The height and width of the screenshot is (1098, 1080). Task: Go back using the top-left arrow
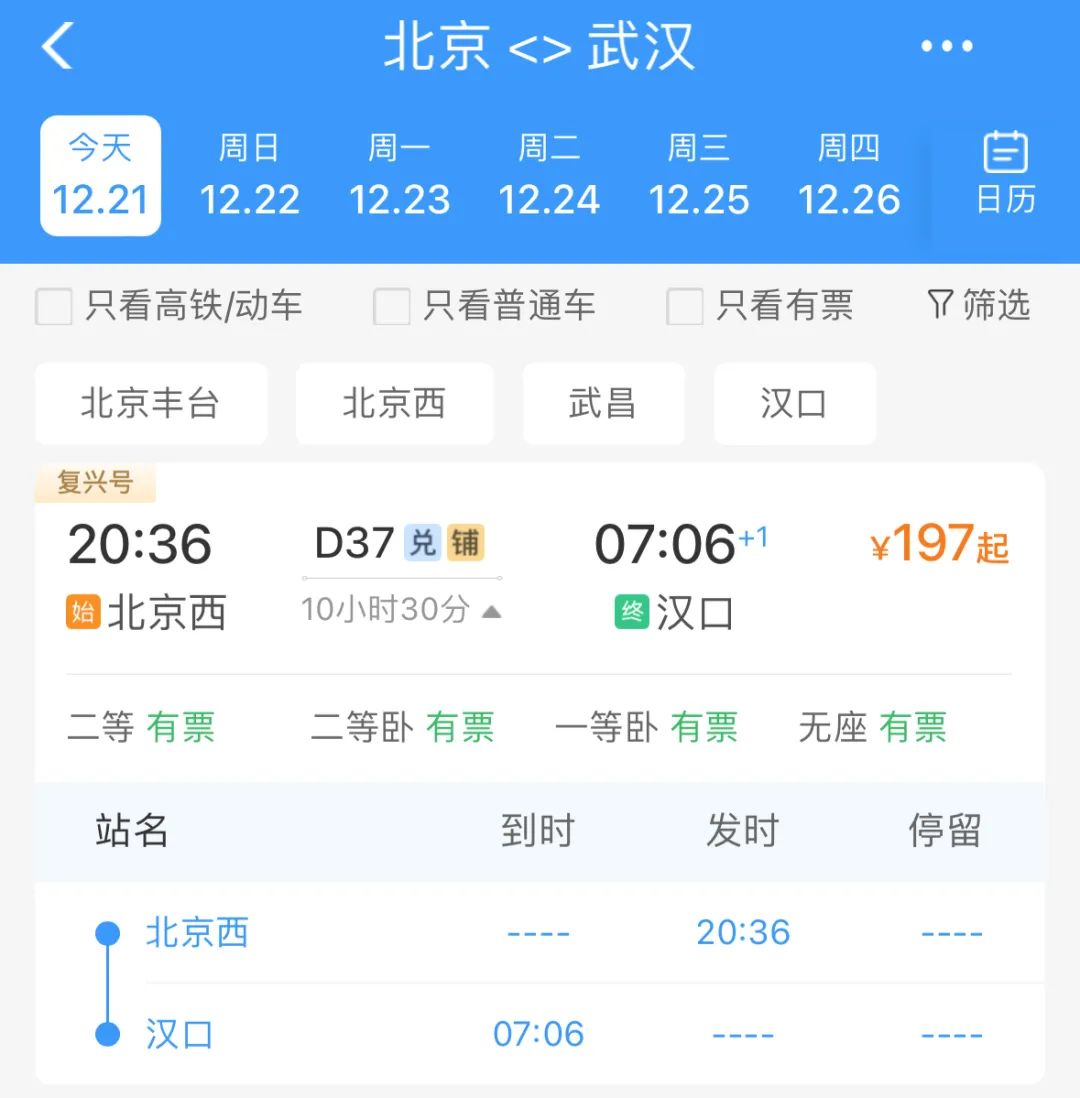(x=58, y=46)
